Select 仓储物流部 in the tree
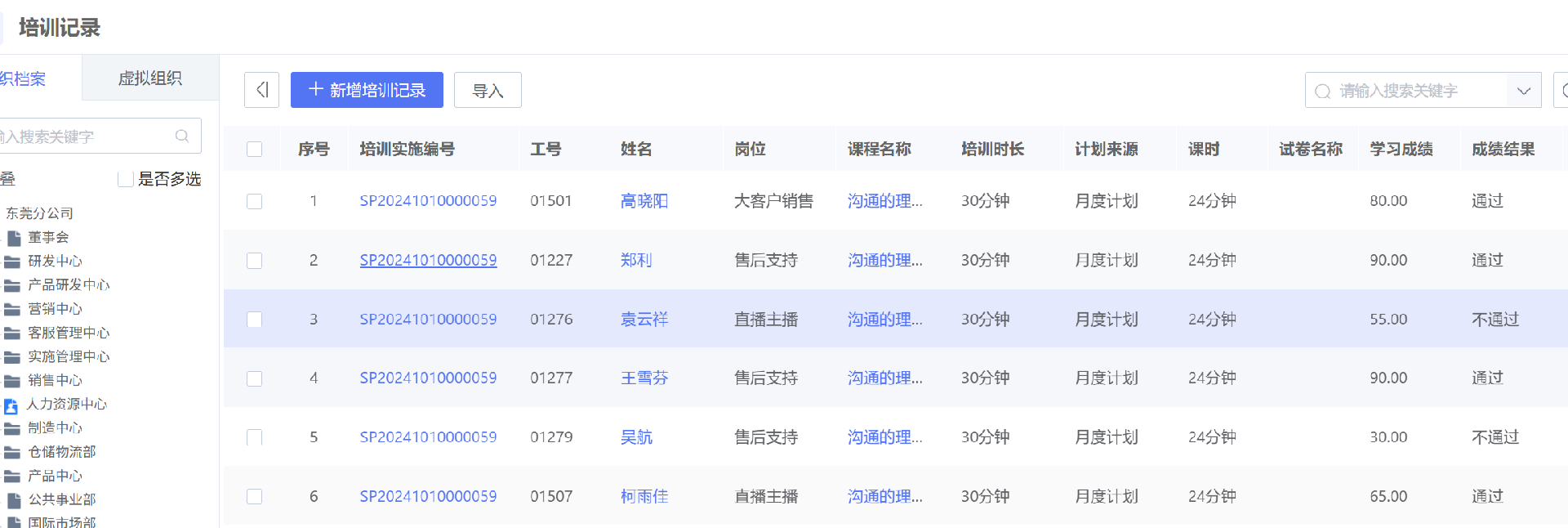1568x528 pixels. tap(61, 452)
